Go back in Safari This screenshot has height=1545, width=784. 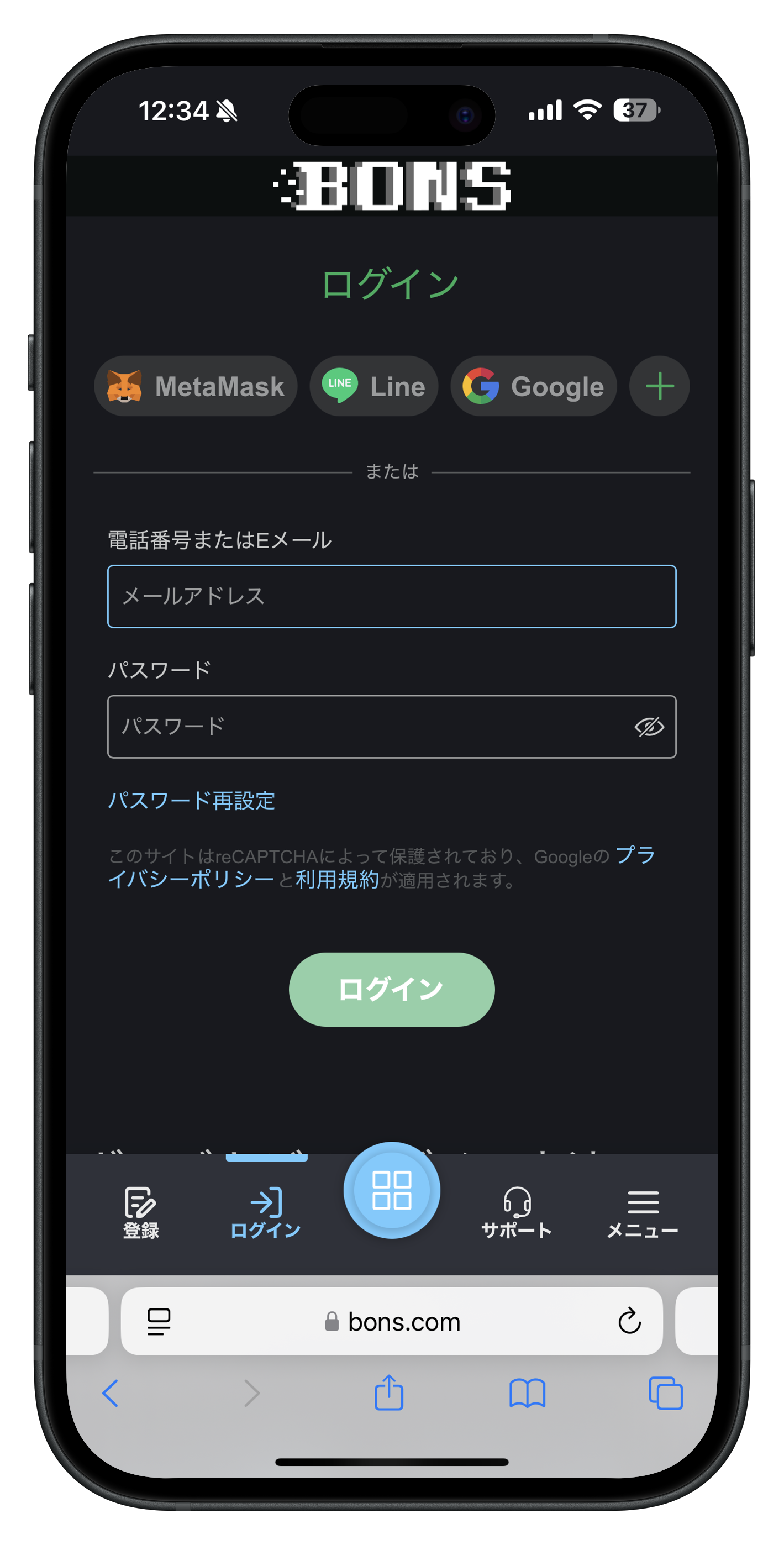point(111,1392)
